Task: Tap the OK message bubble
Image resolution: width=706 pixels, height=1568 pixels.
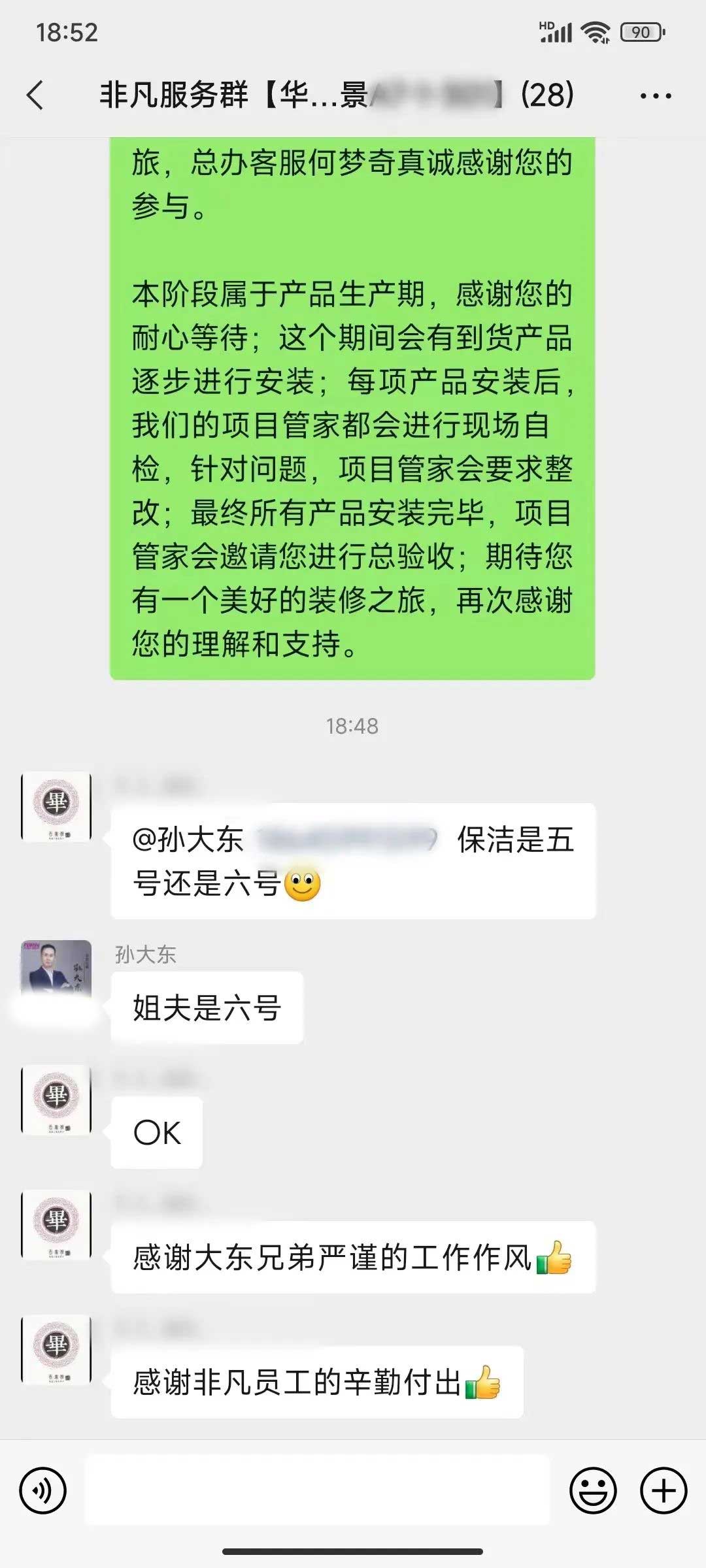Action: click(x=157, y=1132)
